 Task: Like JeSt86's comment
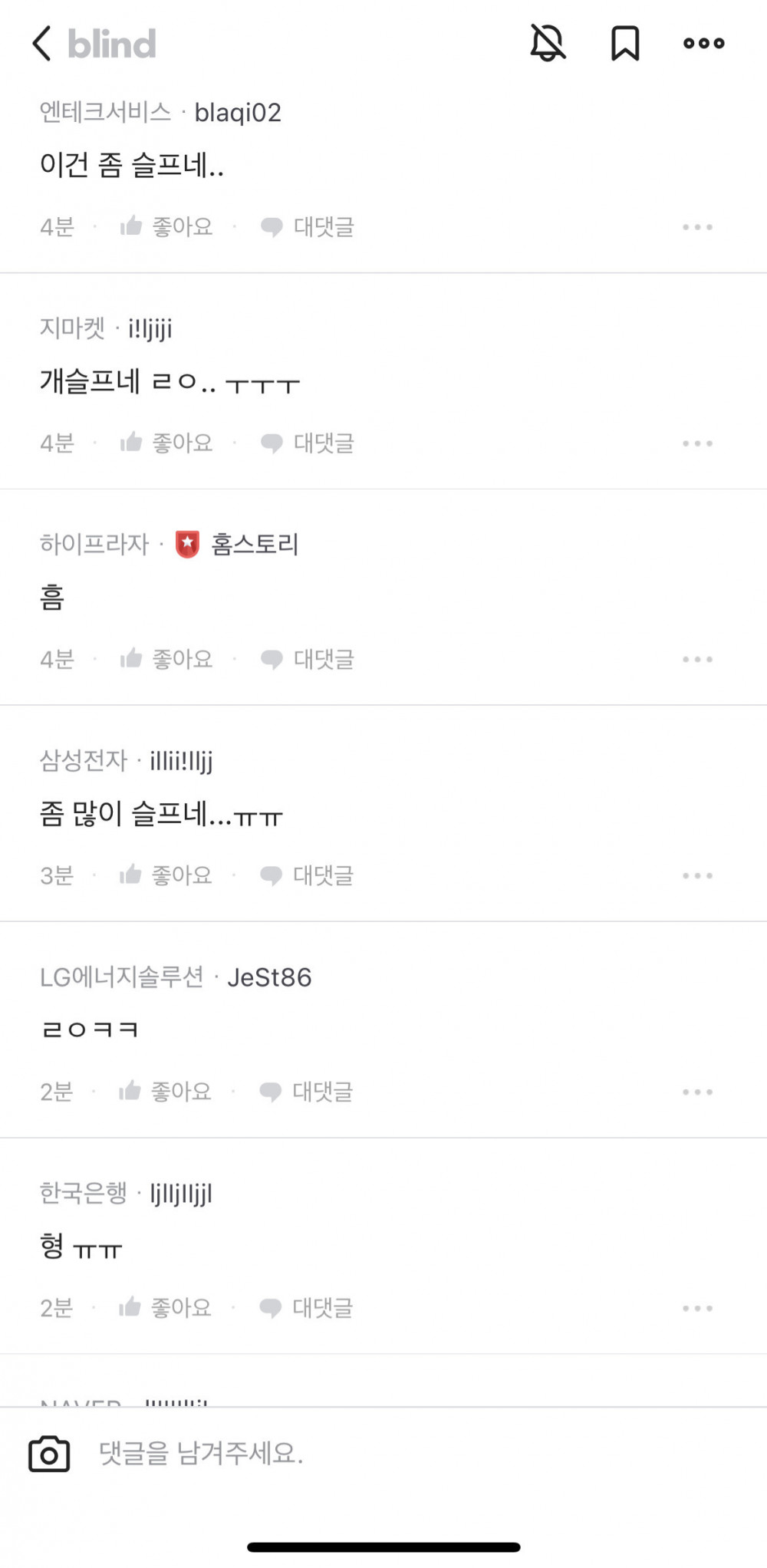(x=165, y=1092)
